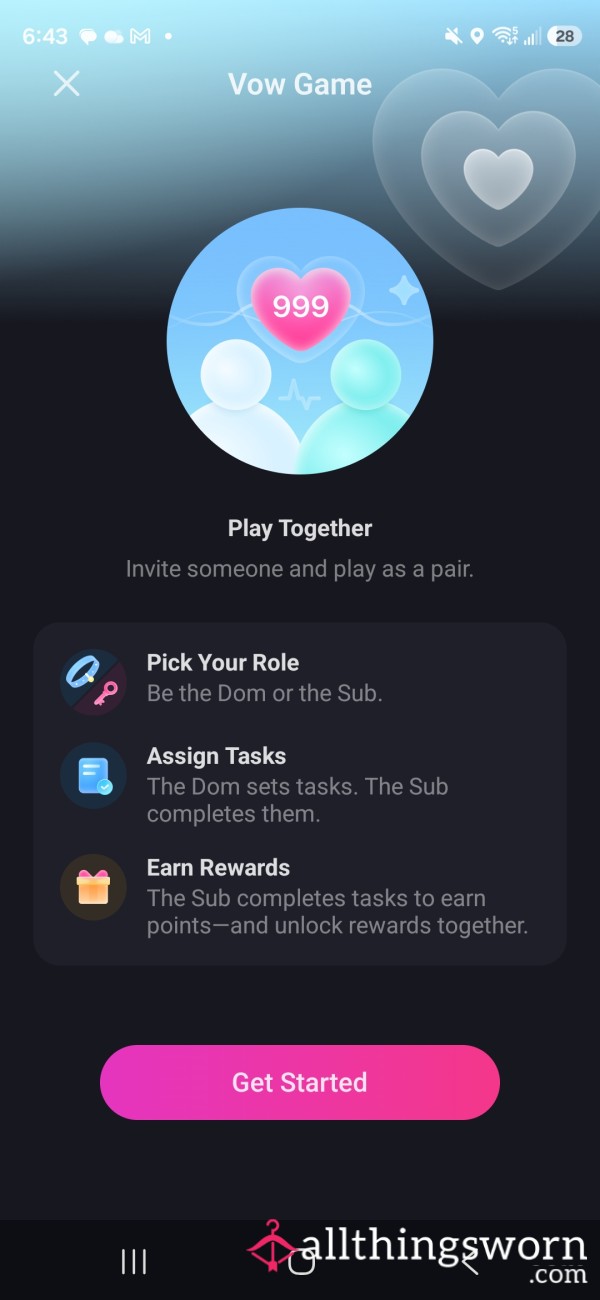The width and height of the screenshot is (600, 1300).
Task: Tap the Get Started button
Action: (x=300, y=1082)
